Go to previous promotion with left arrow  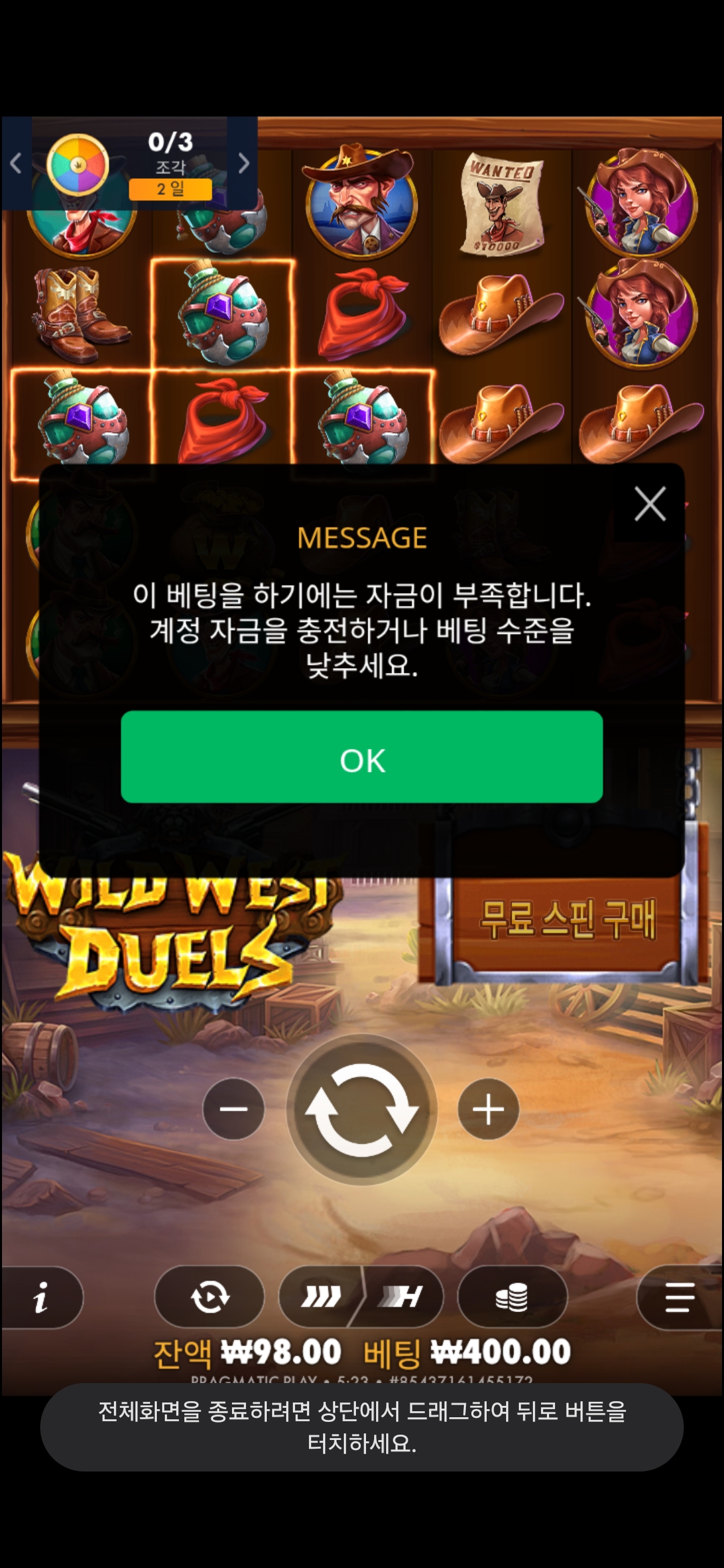[x=16, y=163]
